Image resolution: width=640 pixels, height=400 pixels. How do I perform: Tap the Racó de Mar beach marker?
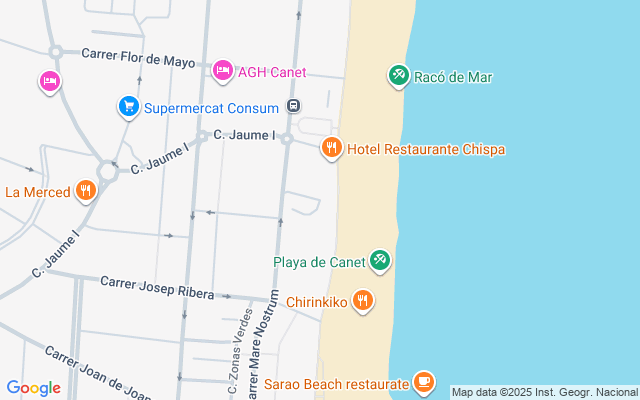click(x=398, y=76)
